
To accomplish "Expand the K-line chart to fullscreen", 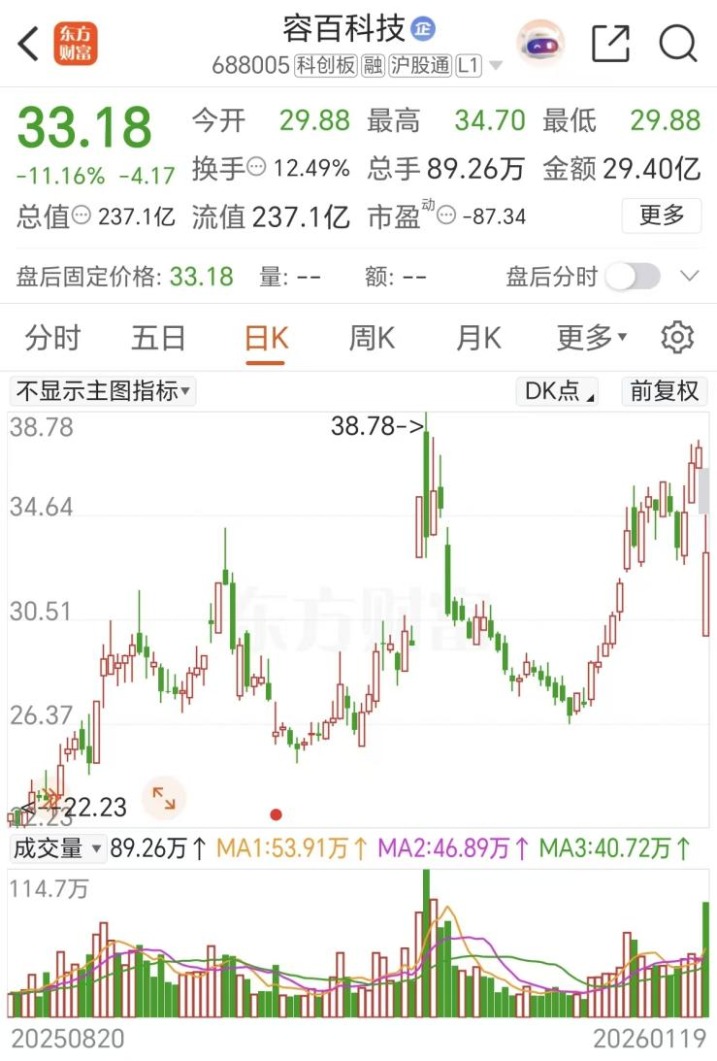I will tap(163, 797).
